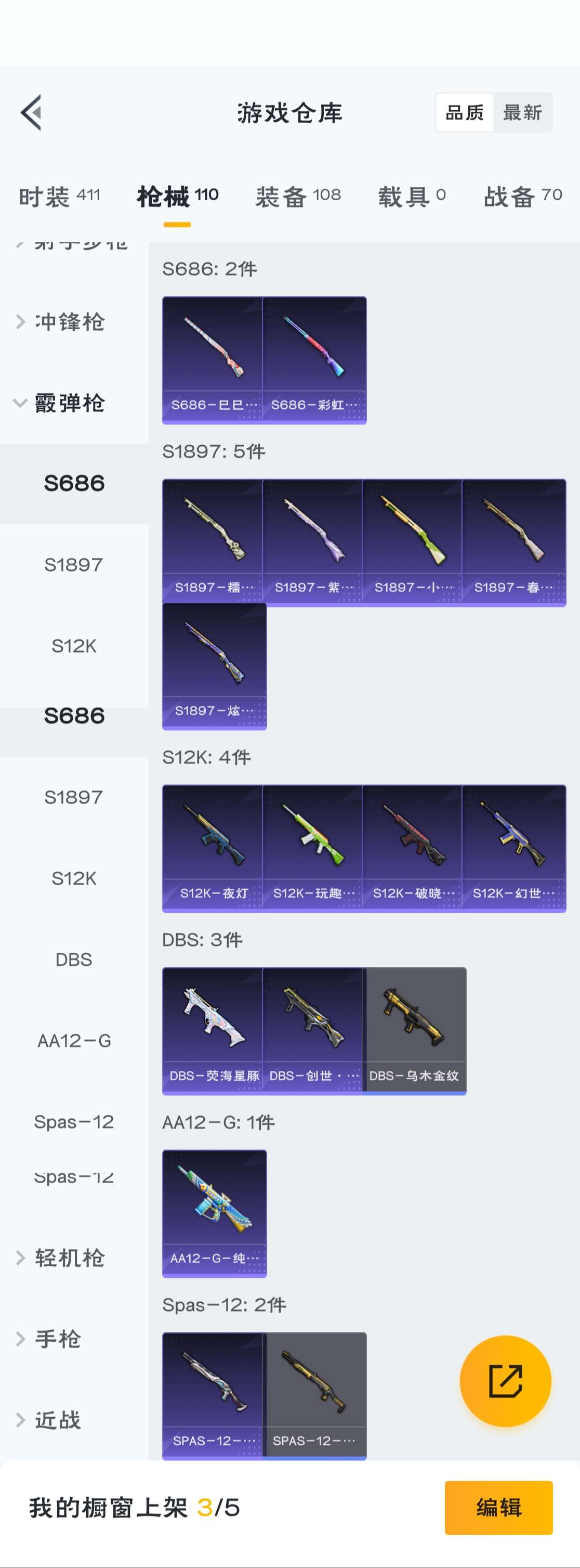Open the DBS-荧海星豚 skin tile
580x1568 pixels.
tap(214, 1031)
